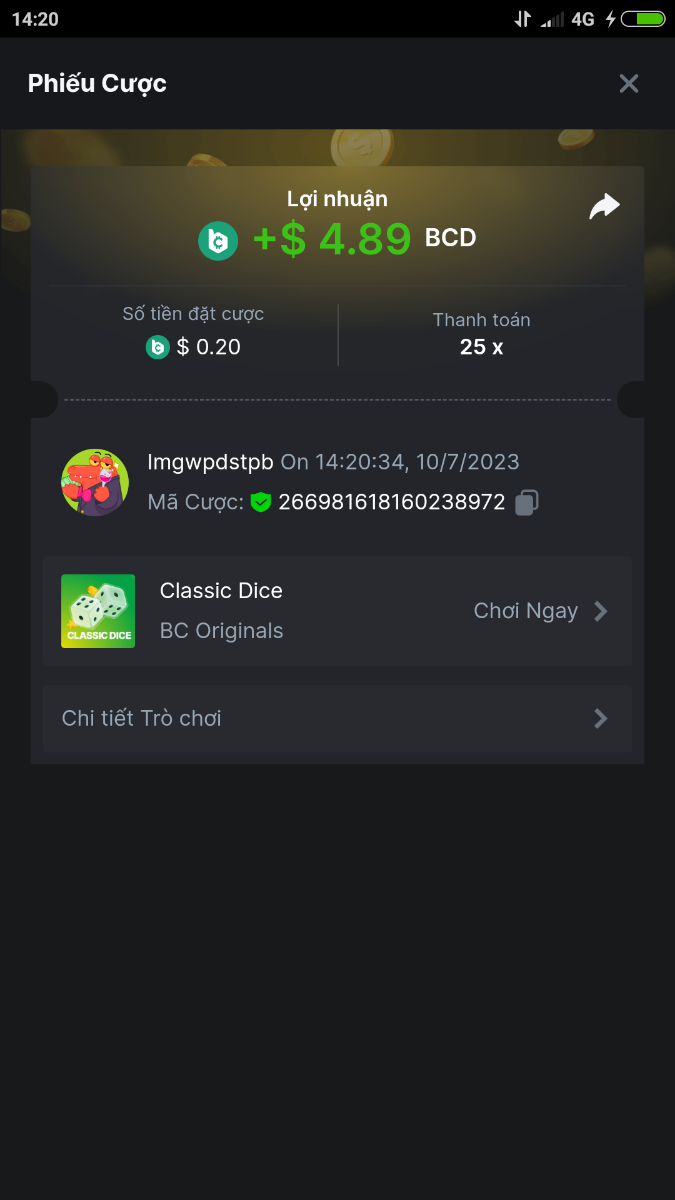This screenshot has width=675, height=1200.
Task: Share this bet result
Action: (x=604, y=207)
